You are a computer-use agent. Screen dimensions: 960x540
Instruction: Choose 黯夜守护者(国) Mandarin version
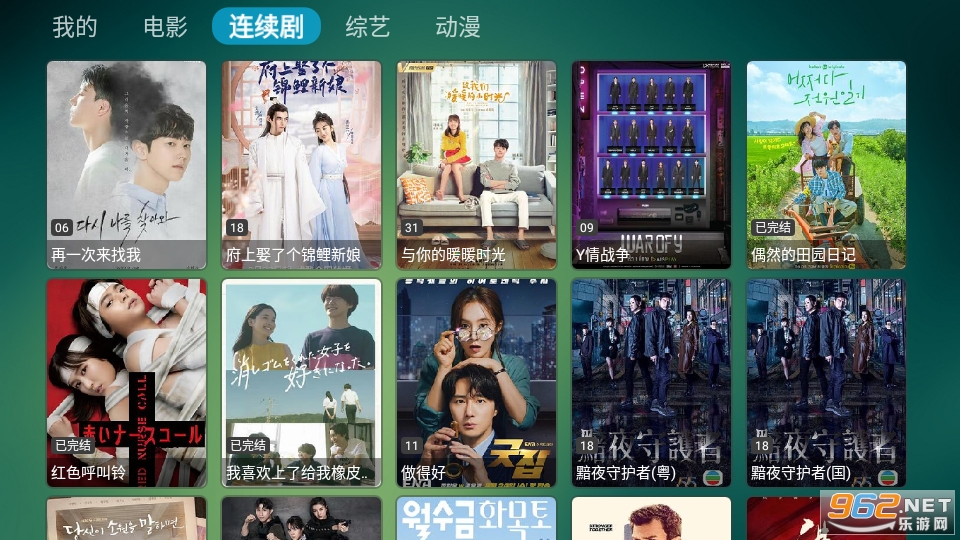pos(826,383)
